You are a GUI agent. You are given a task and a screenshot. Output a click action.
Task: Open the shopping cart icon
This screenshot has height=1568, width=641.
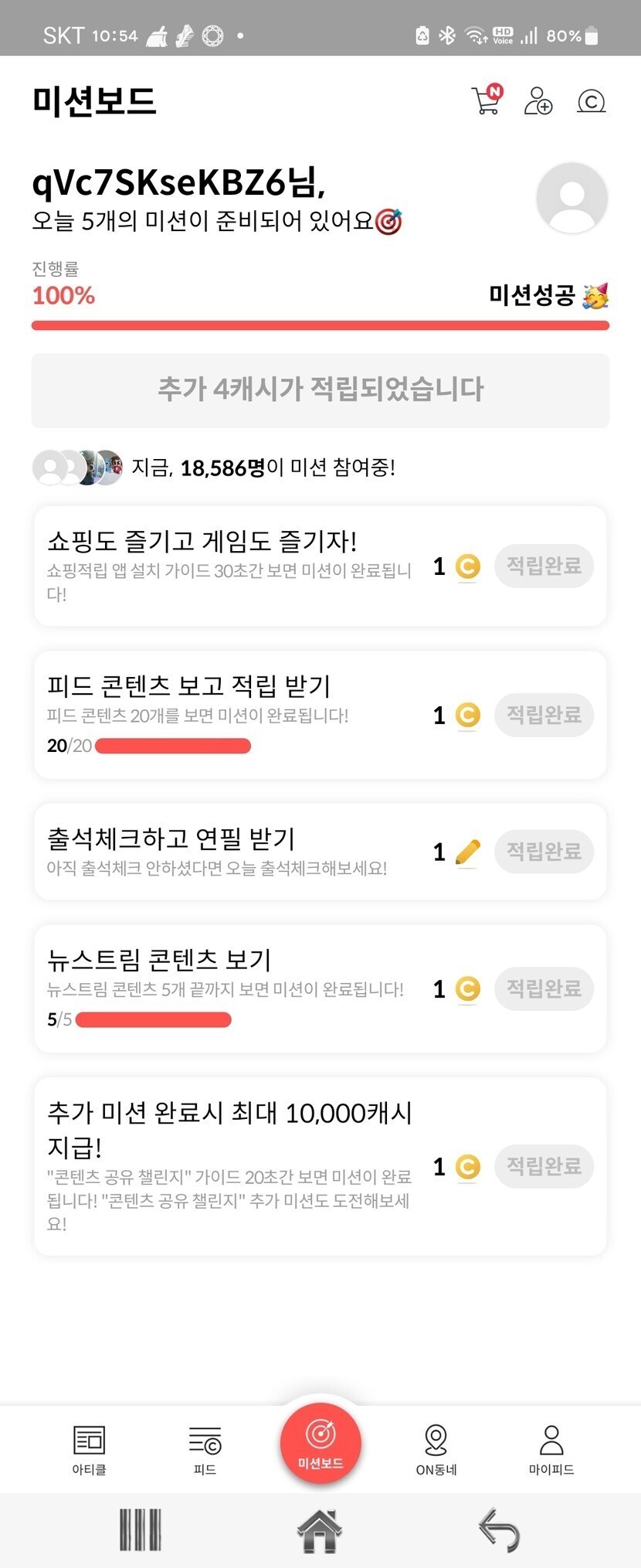pyautogui.click(x=487, y=100)
